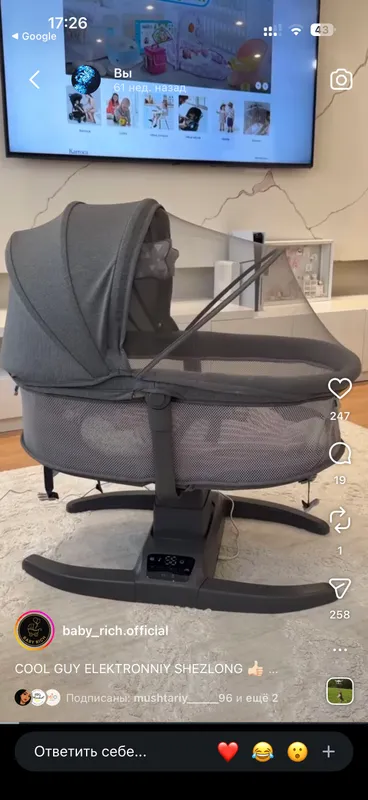Screen dimensions: 368x800
Task: Repost this reel
Action: [340, 521]
